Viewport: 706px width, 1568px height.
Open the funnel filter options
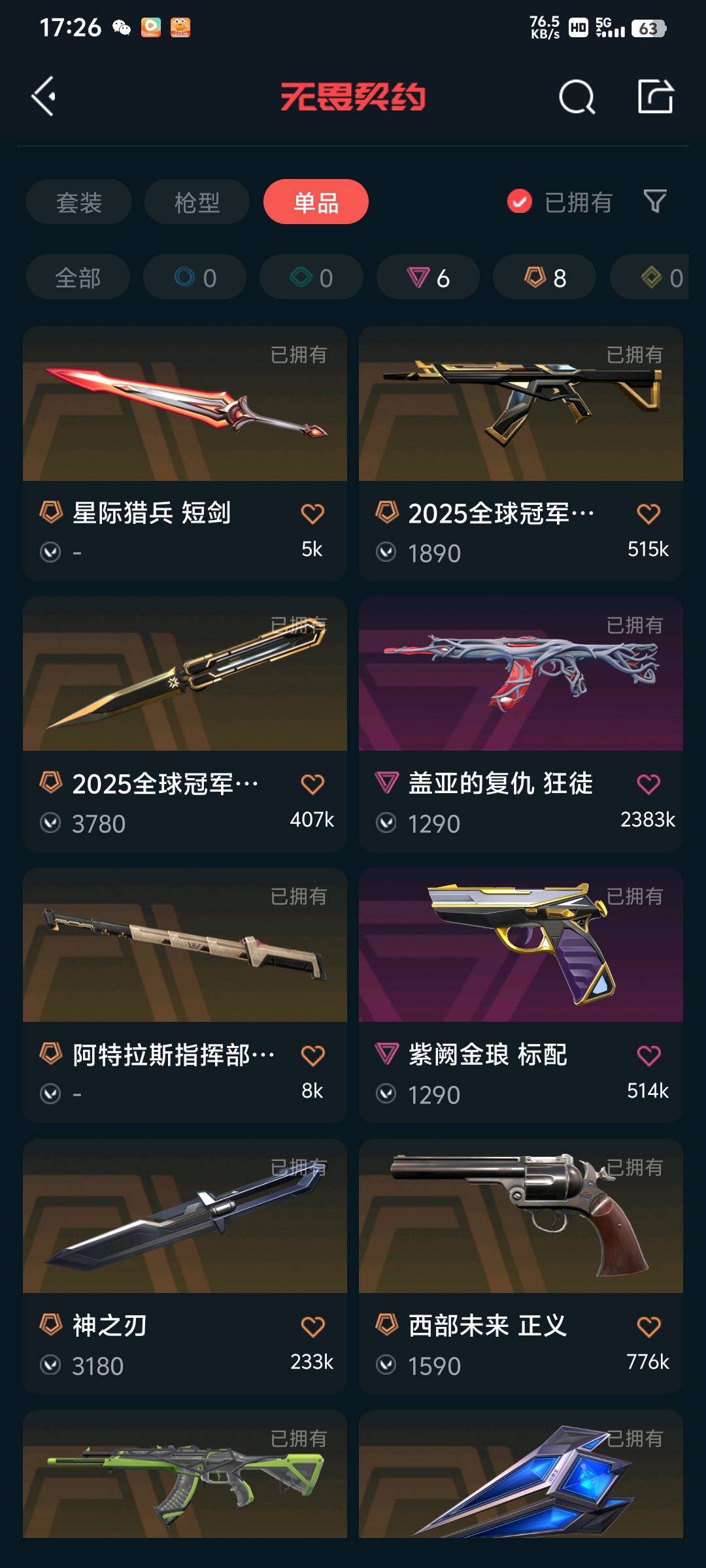pos(655,201)
